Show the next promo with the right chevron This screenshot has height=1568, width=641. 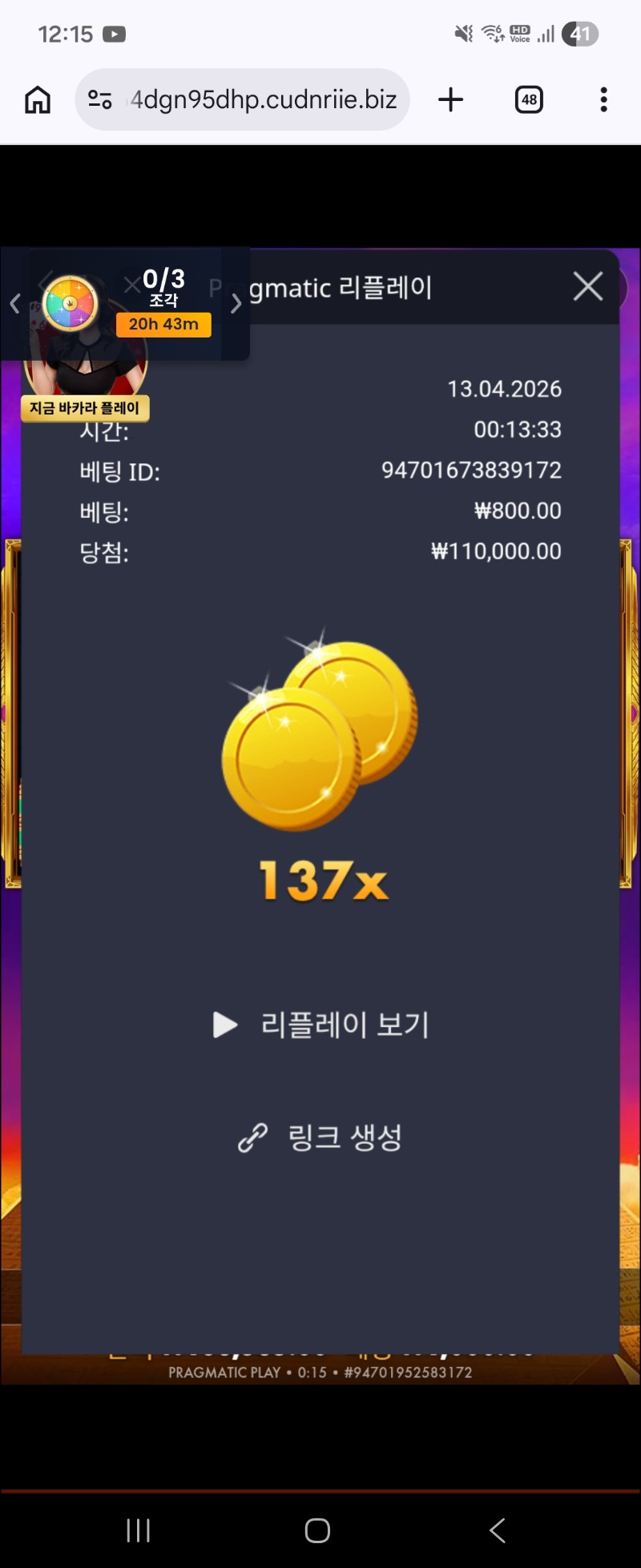pos(236,304)
